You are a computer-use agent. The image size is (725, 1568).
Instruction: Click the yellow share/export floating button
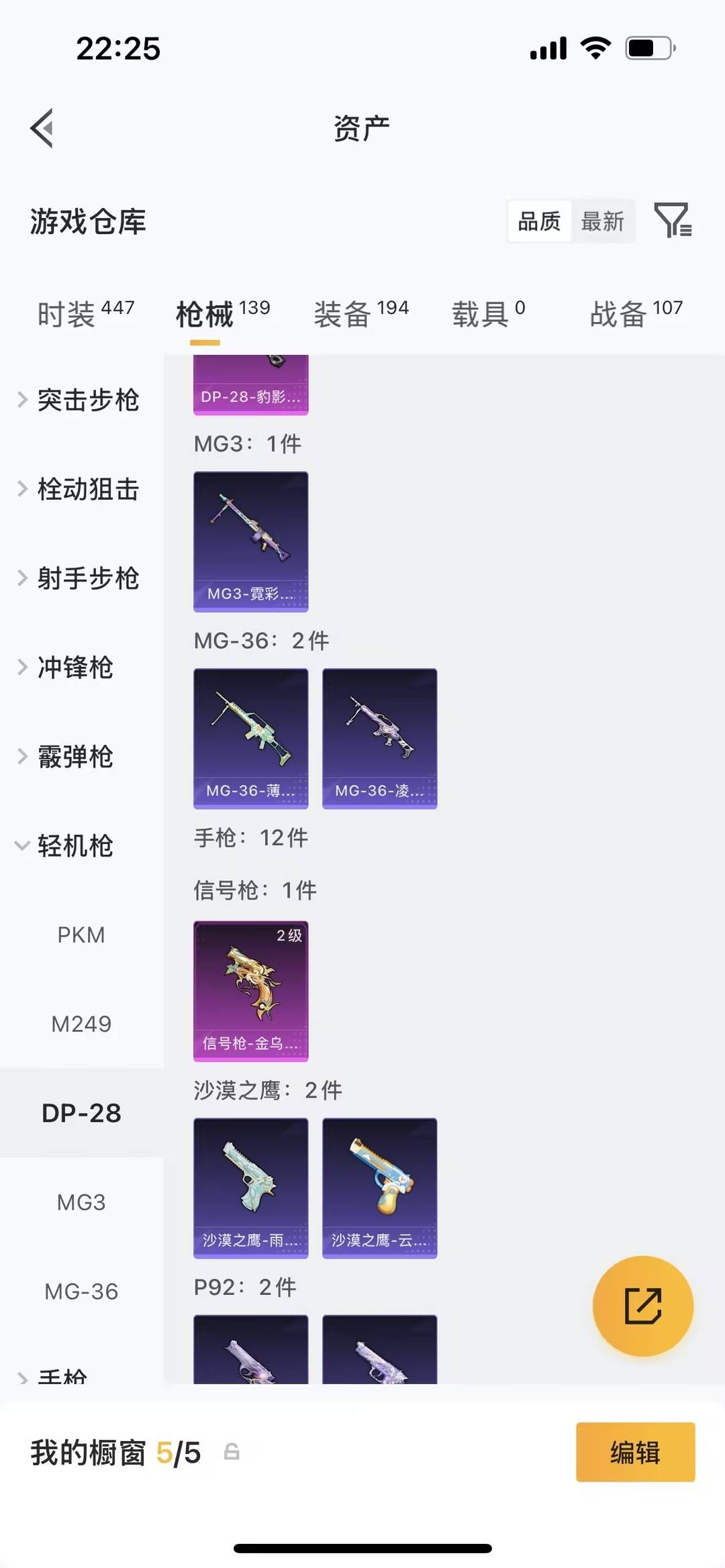643,1307
